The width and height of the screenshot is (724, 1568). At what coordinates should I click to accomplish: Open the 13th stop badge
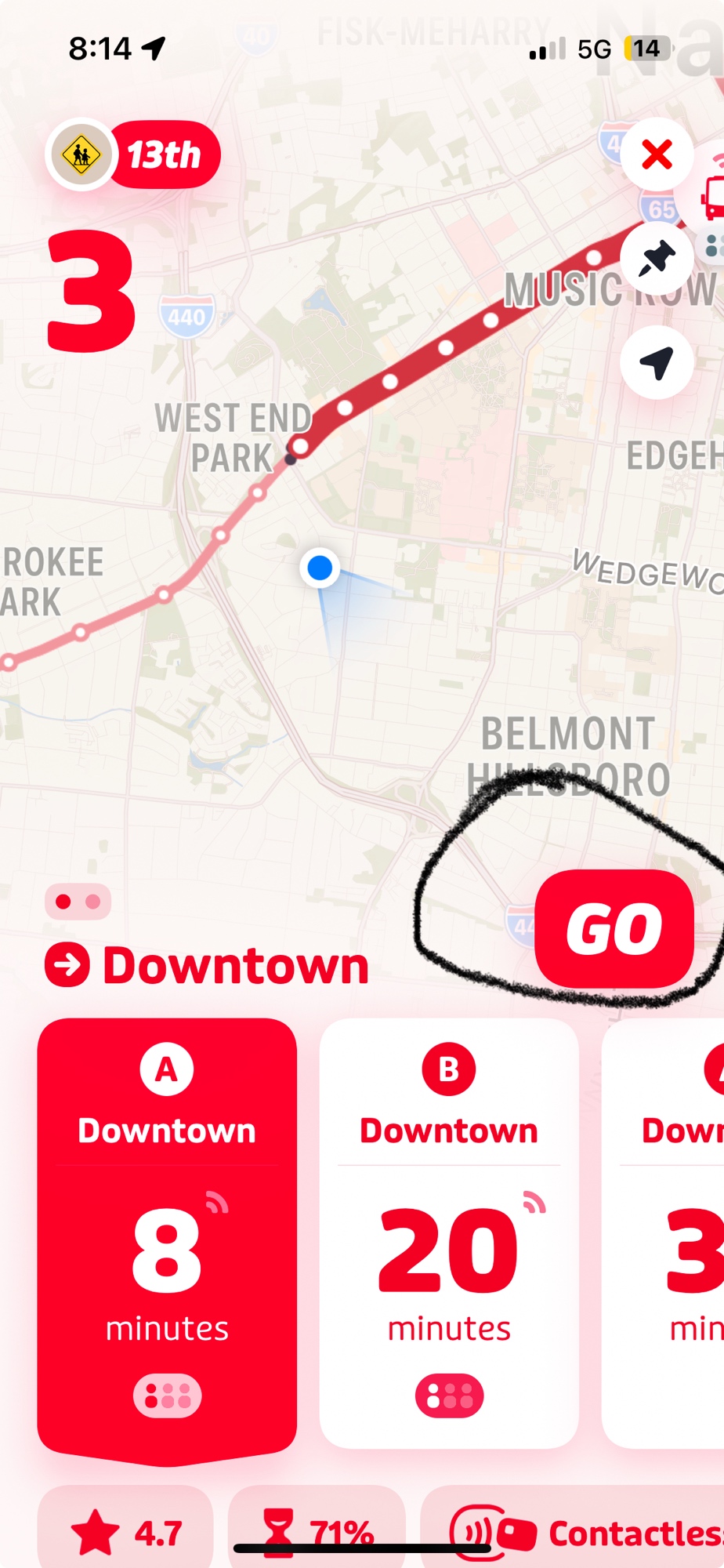point(133,155)
